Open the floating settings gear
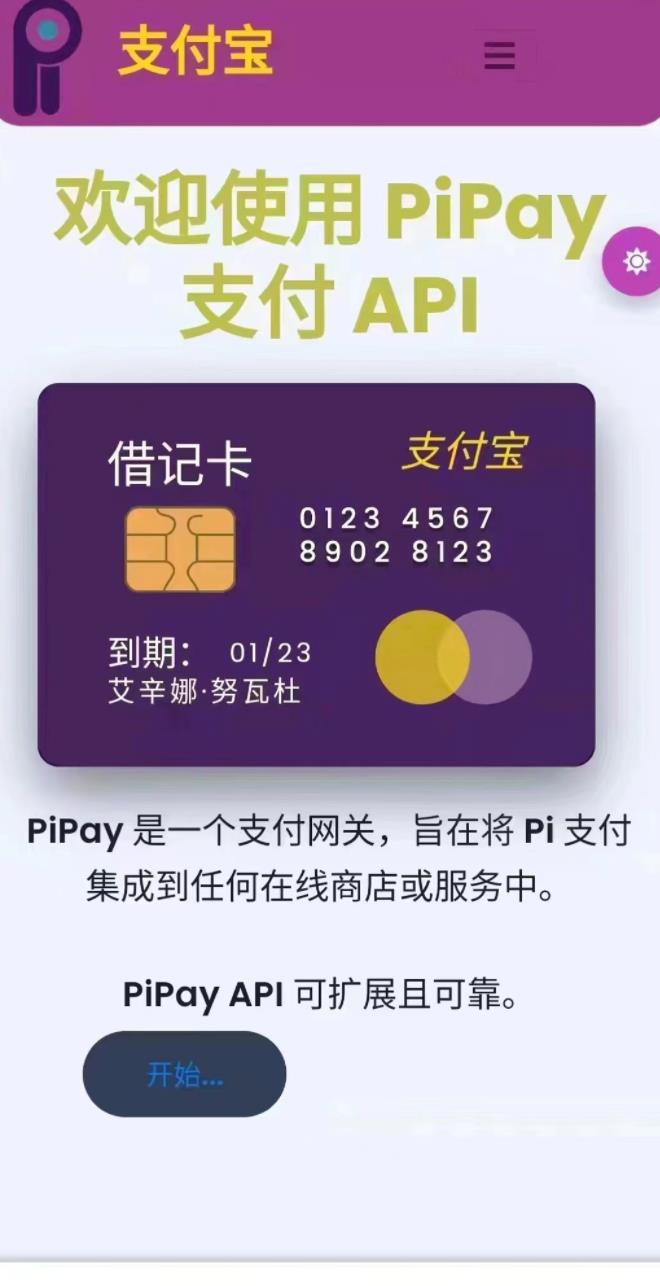This screenshot has width=660, height=1286. (635, 262)
